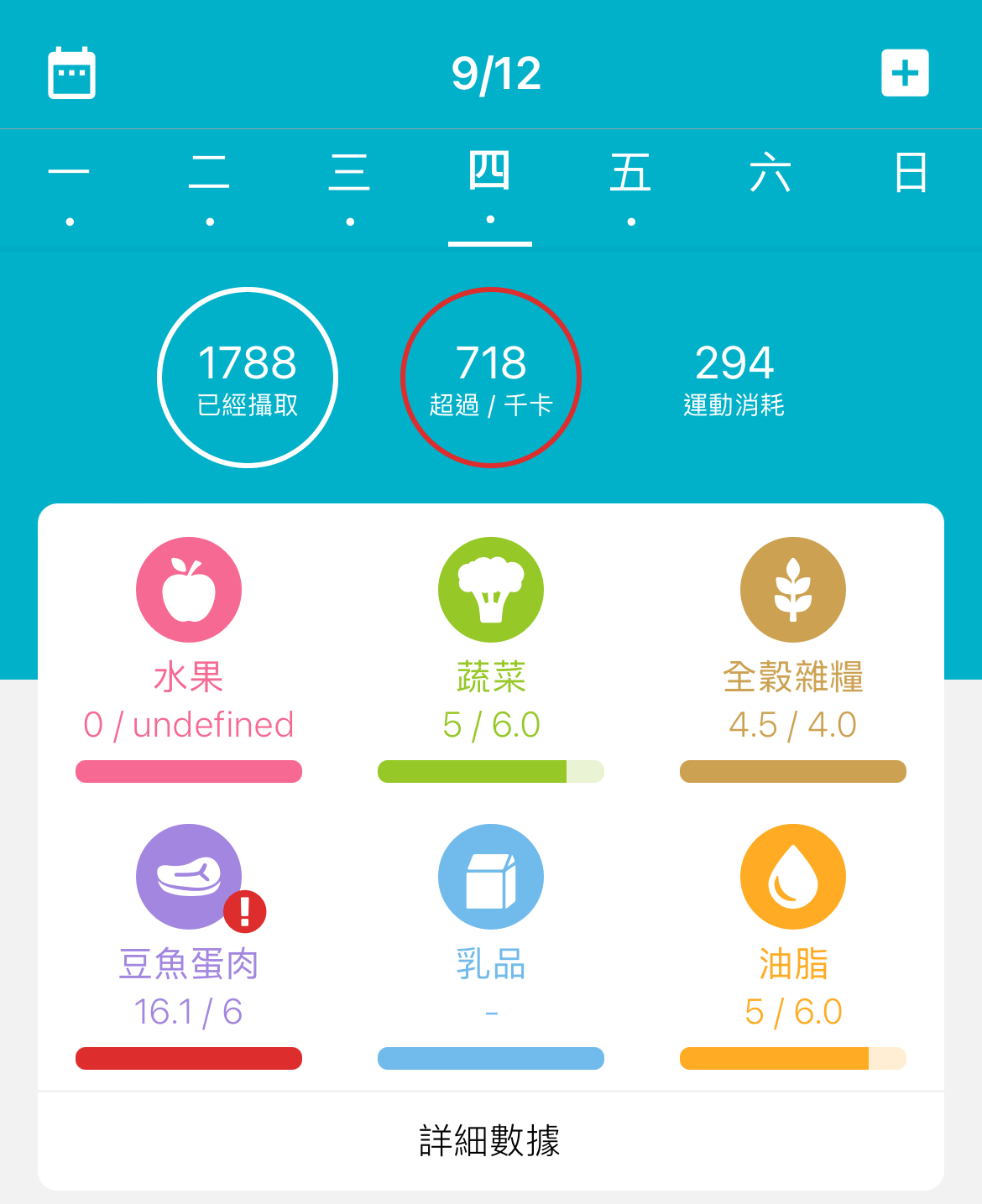Switch to Friday (五) tab
The width and height of the screenshot is (982, 1204).
coord(630,186)
